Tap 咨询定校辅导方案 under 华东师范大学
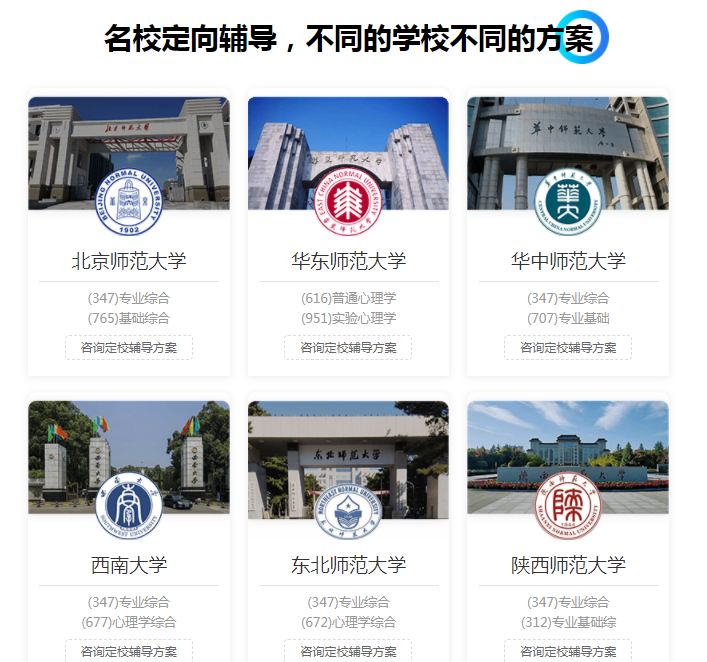The image size is (707, 662). (x=348, y=348)
